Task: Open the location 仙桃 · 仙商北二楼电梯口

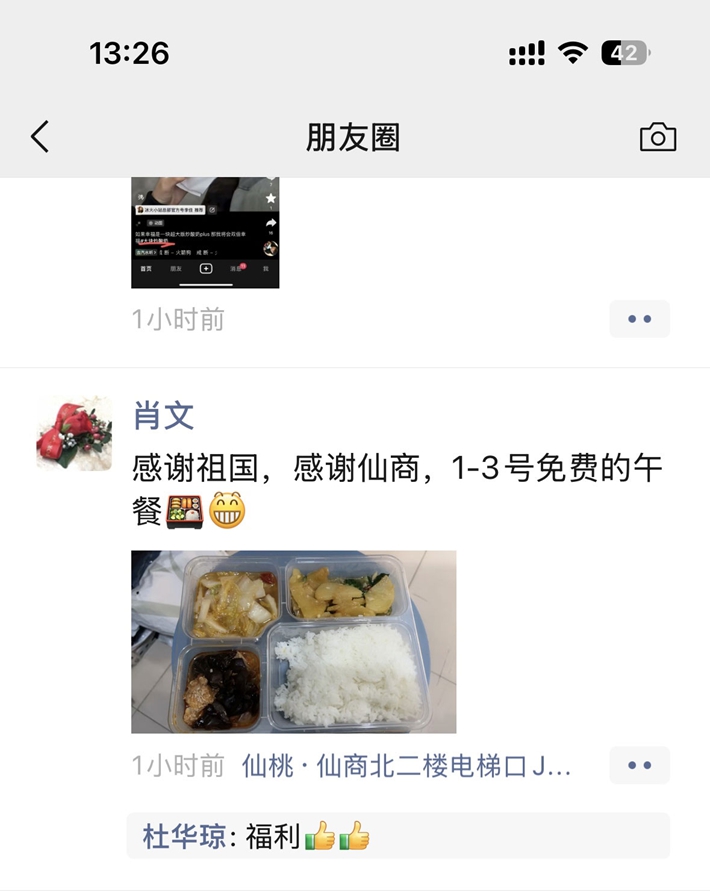Action: pyautogui.click(x=406, y=767)
